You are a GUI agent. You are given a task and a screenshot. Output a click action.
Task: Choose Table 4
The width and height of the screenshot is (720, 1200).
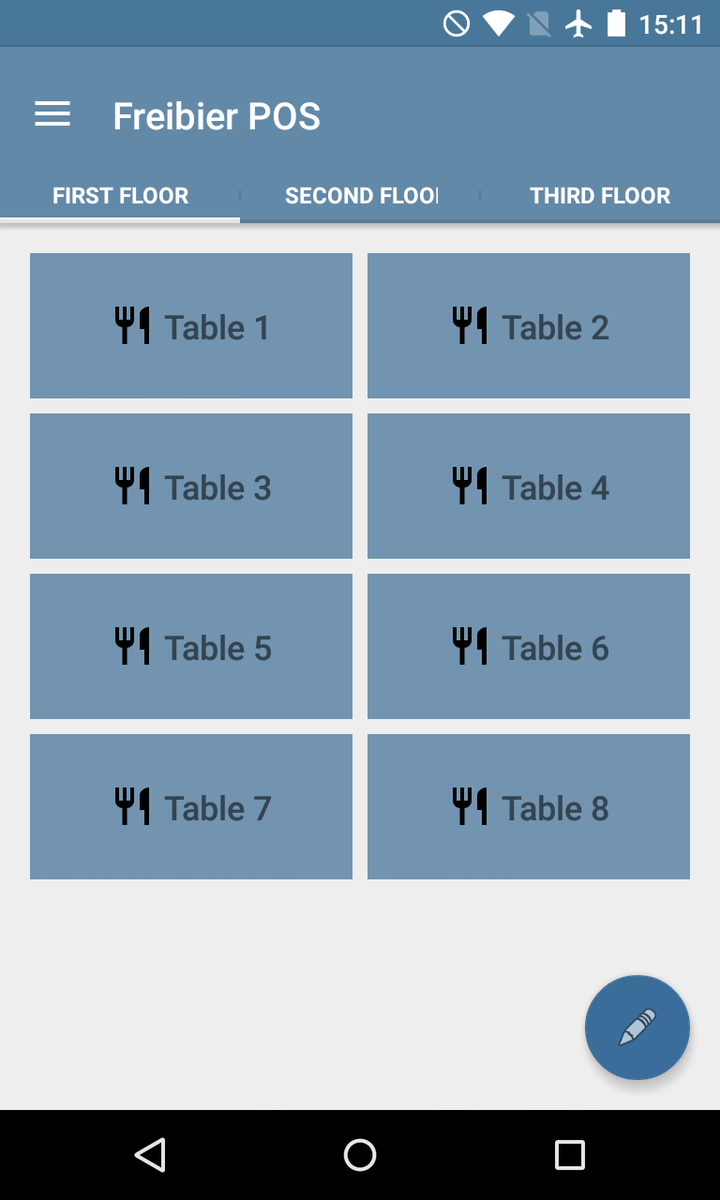[528, 486]
